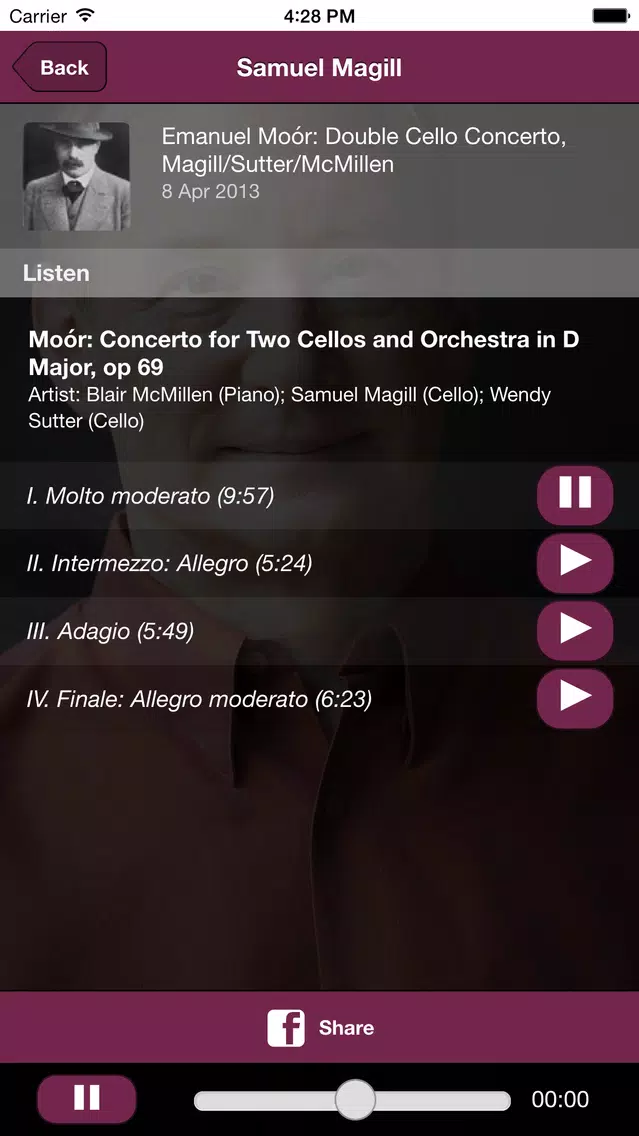Play the III. Adagio movement
Viewport: 639px width, 1136px height.
pyautogui.click(x=574, y=630)
